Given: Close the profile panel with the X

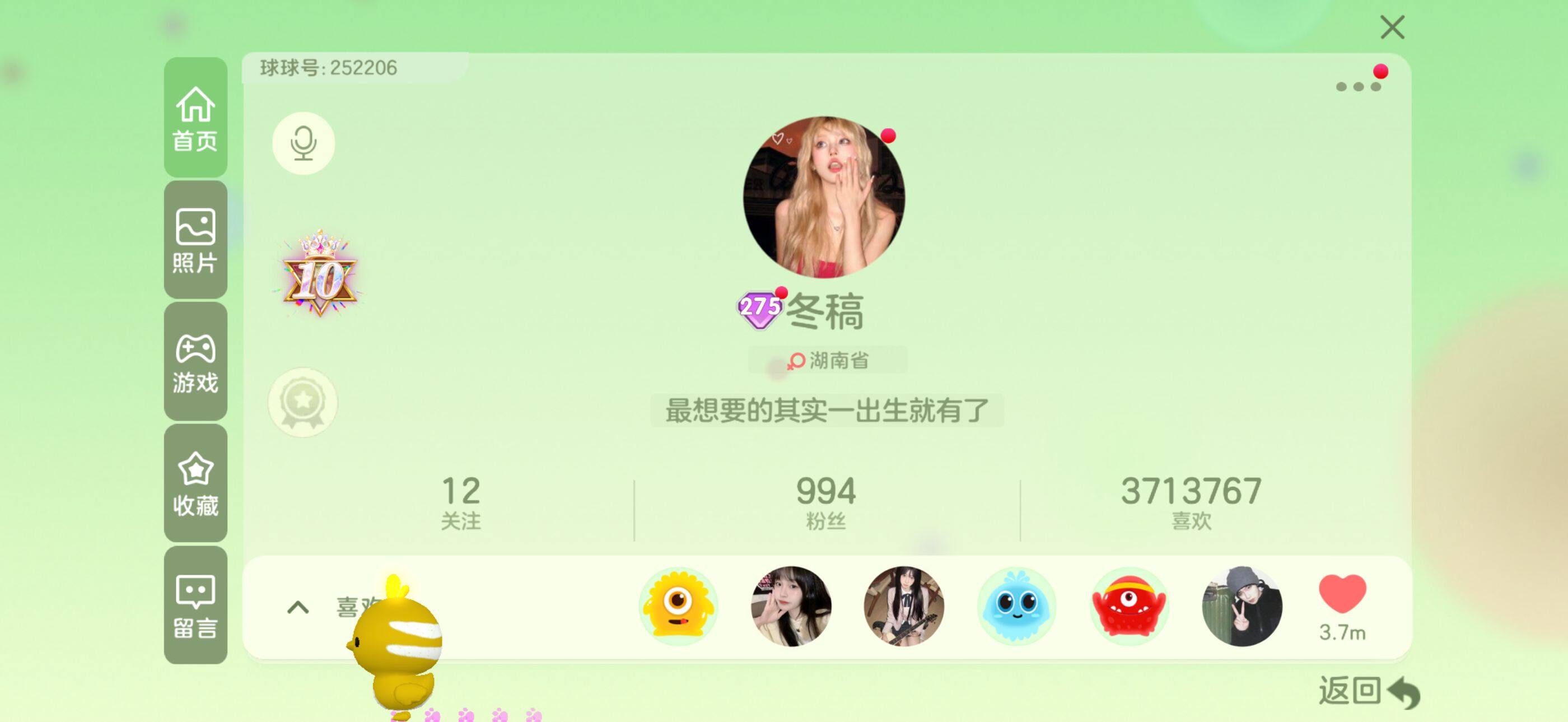Looking at the screenshot, I should tap(1392, 27).
